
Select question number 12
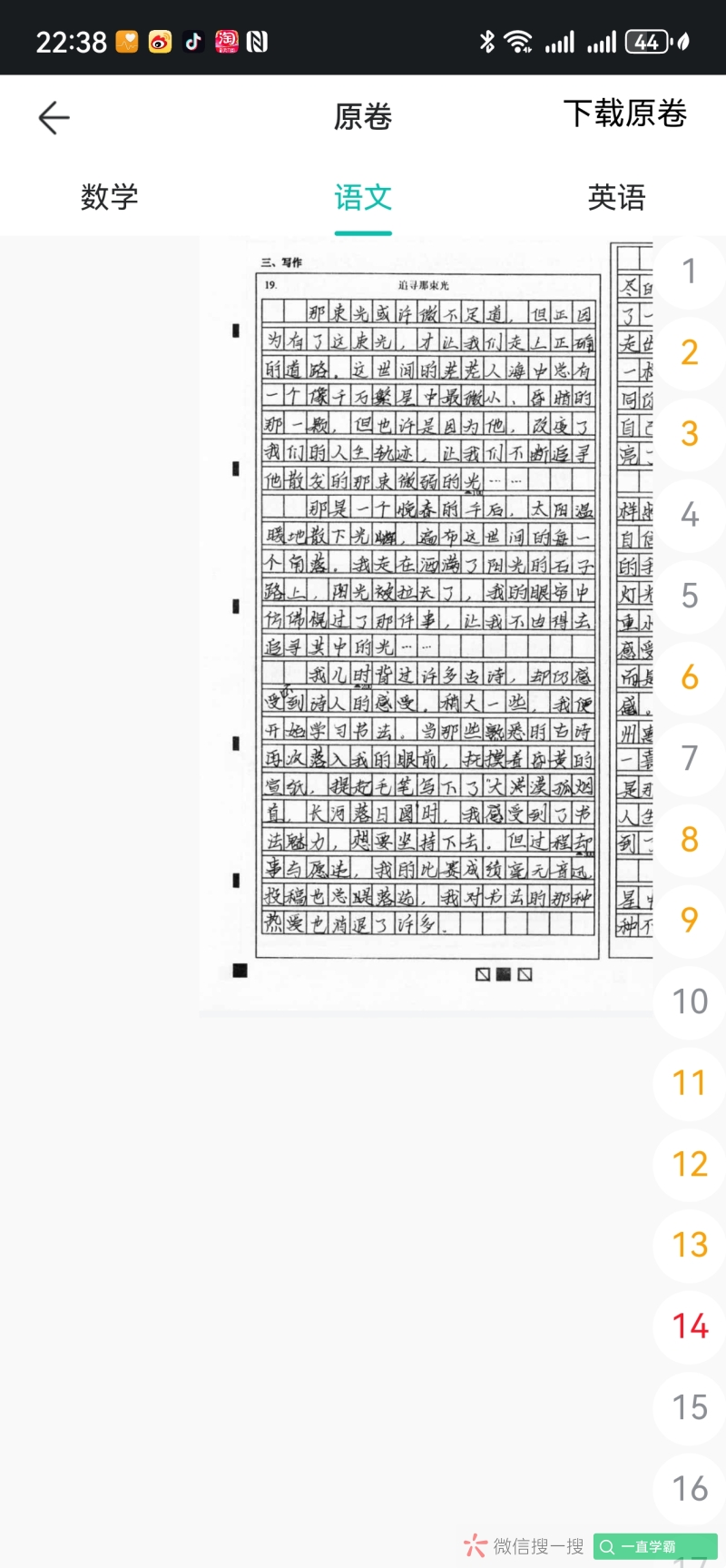689,1164
